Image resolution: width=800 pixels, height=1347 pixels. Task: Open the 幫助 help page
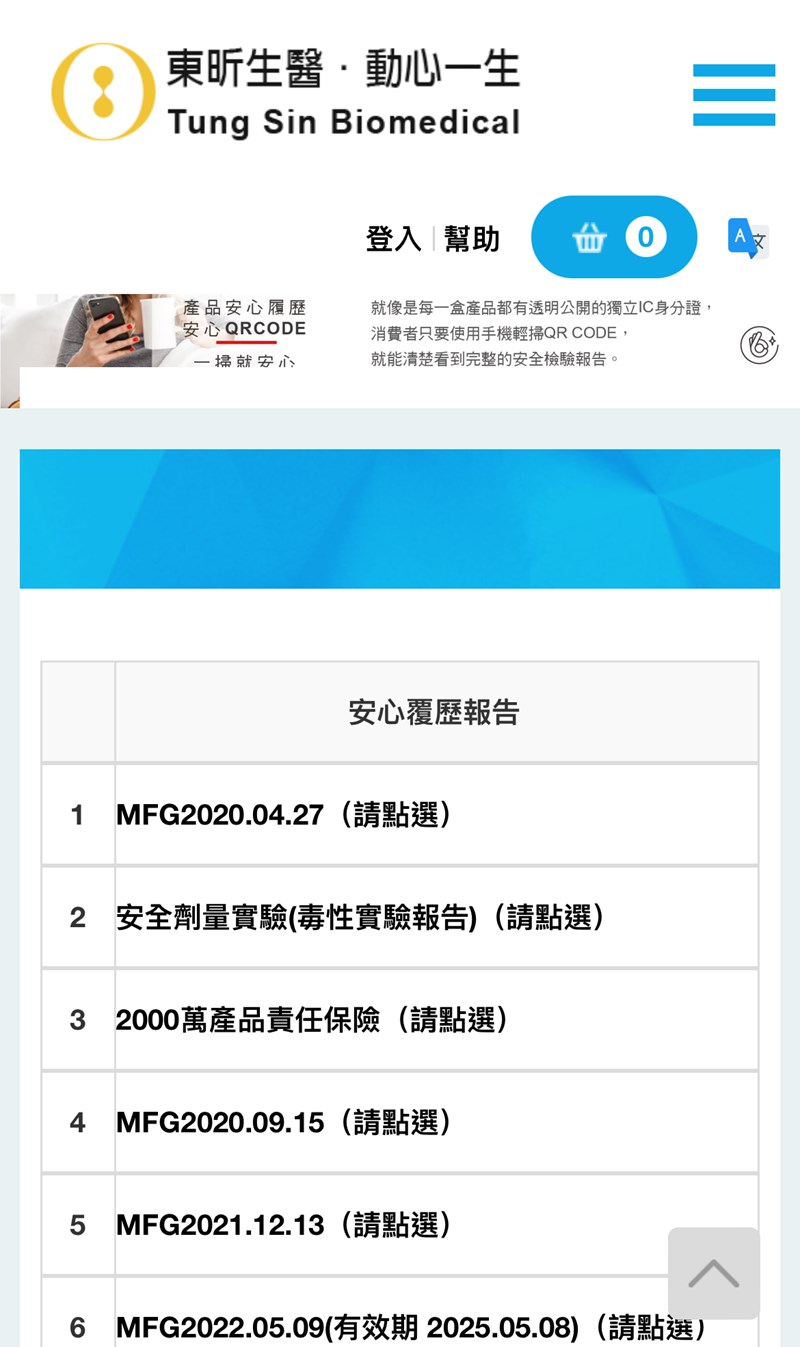point(472,239)
